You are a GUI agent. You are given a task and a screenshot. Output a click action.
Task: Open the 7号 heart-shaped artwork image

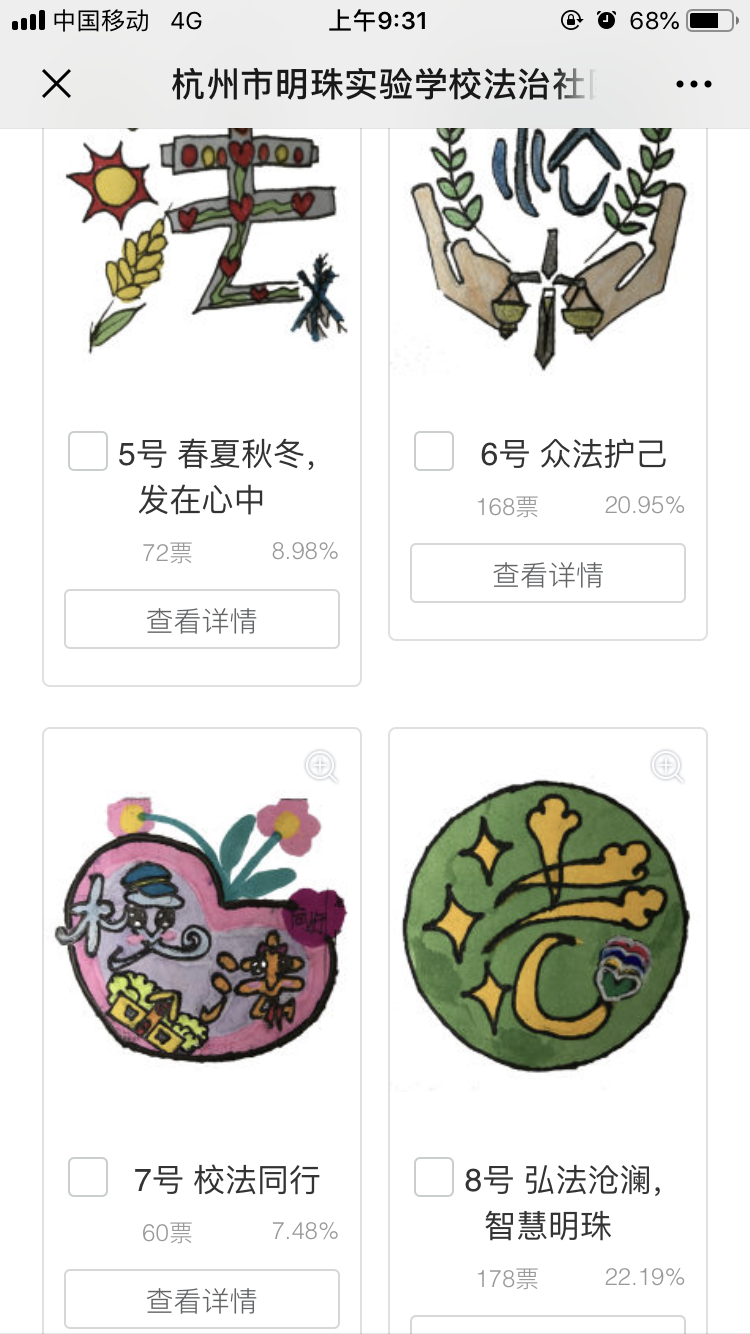pos(200,930)
